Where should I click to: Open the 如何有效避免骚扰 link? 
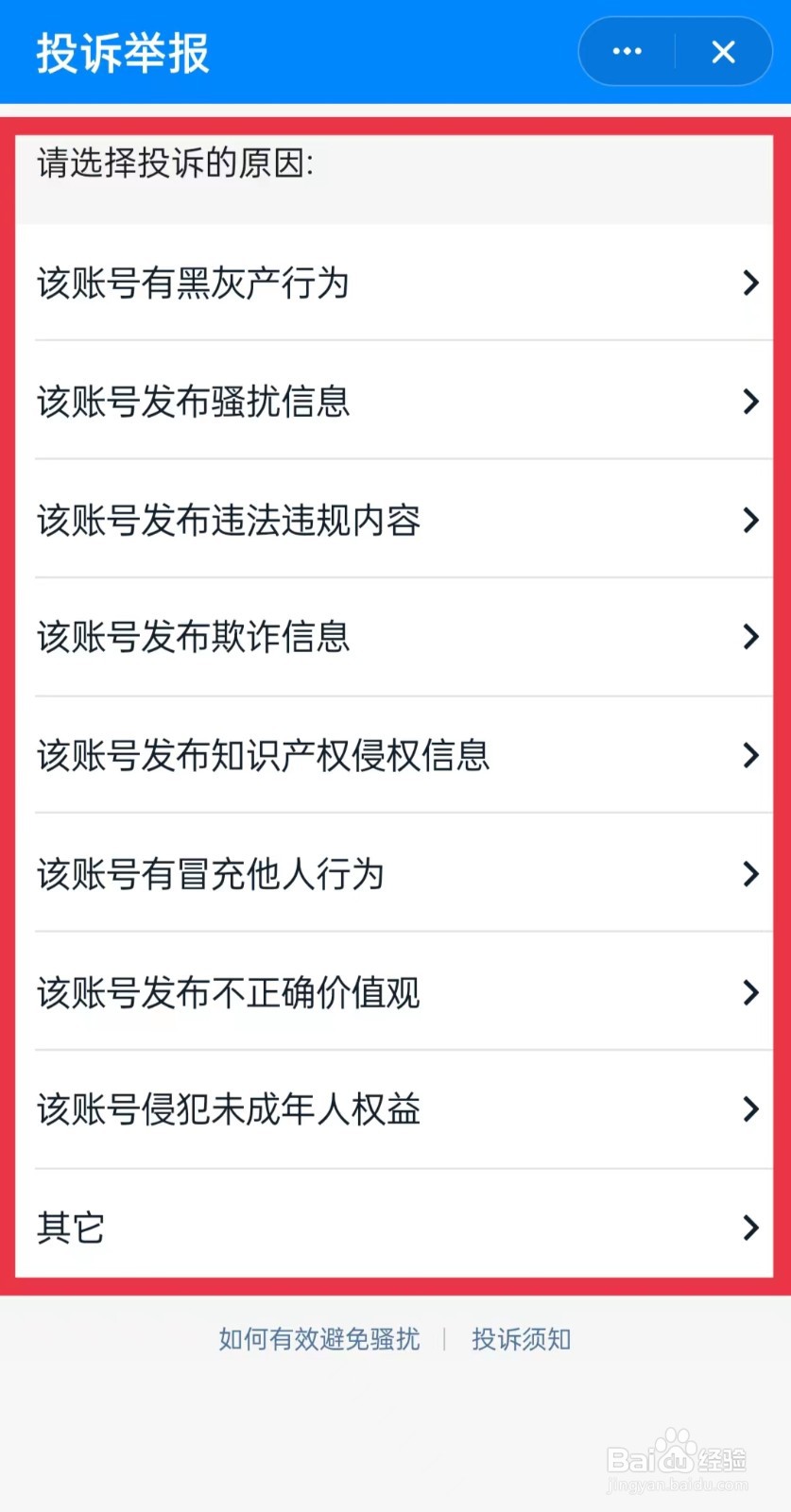tap(318, 1339)
